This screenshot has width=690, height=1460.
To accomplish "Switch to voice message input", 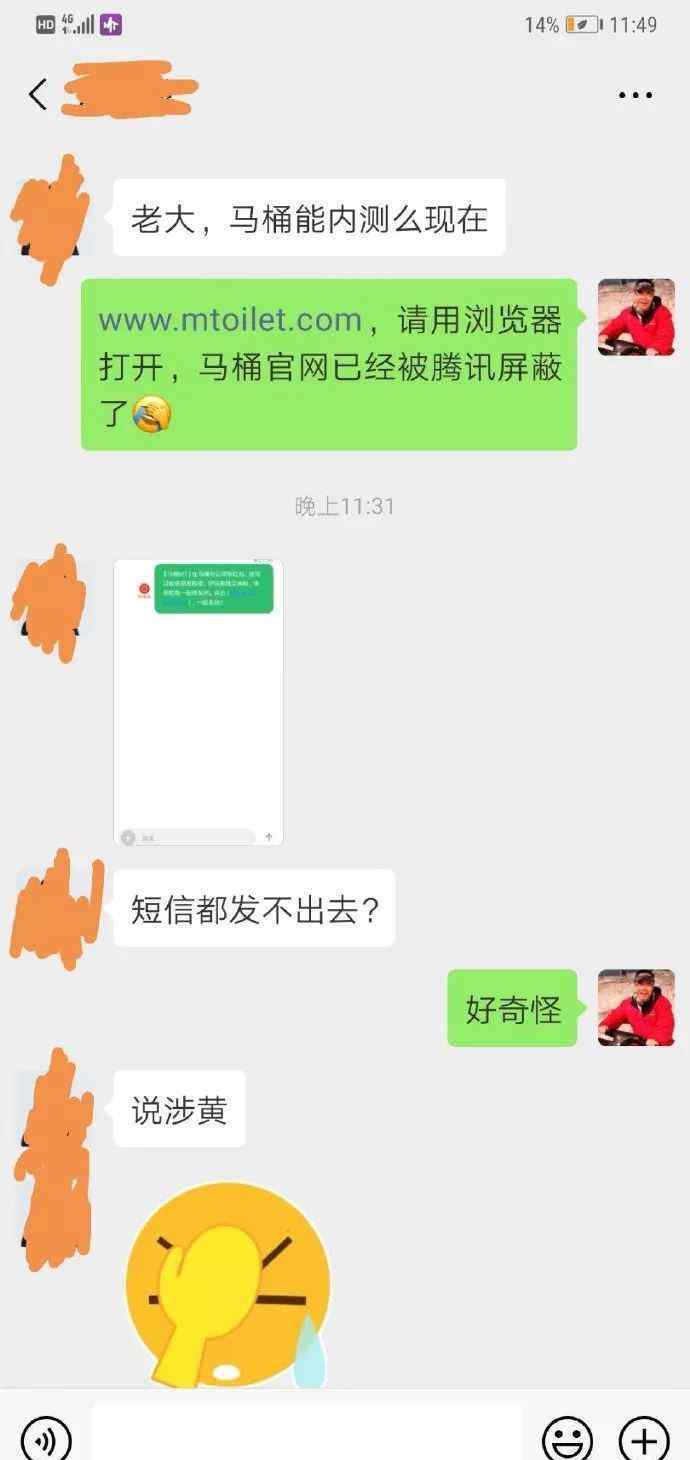I will 46,1440.
